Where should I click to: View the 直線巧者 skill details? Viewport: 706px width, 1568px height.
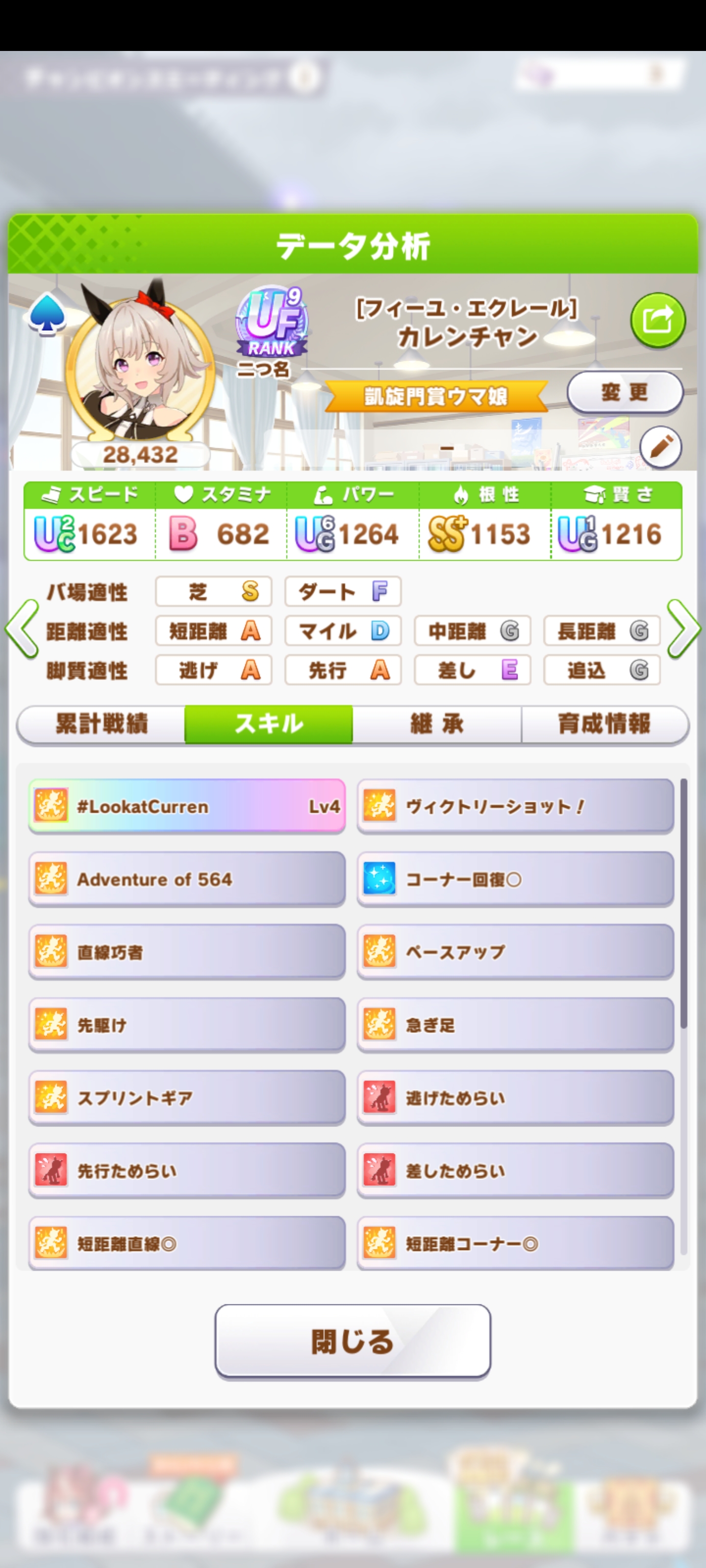(187, 952)
